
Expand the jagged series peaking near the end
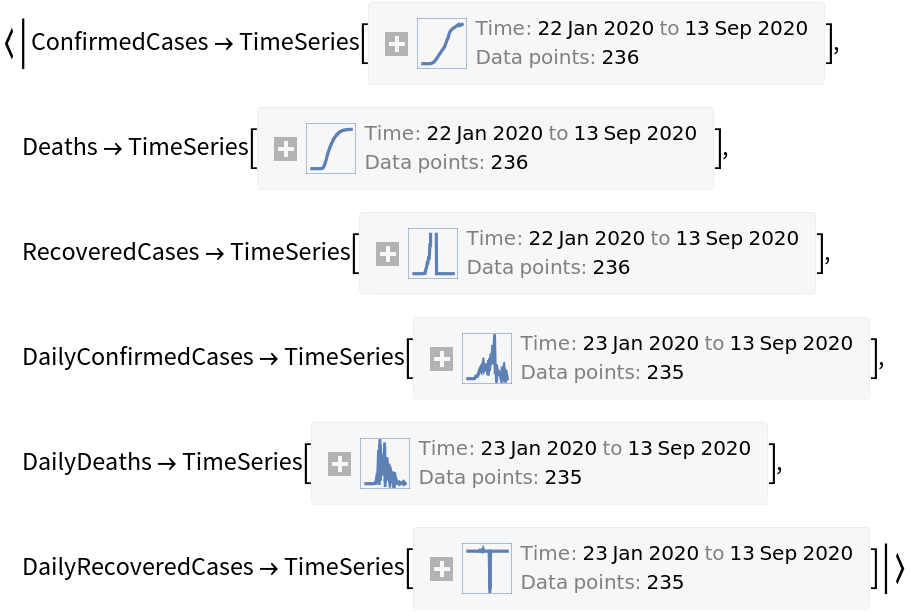[x=442, y=359]
